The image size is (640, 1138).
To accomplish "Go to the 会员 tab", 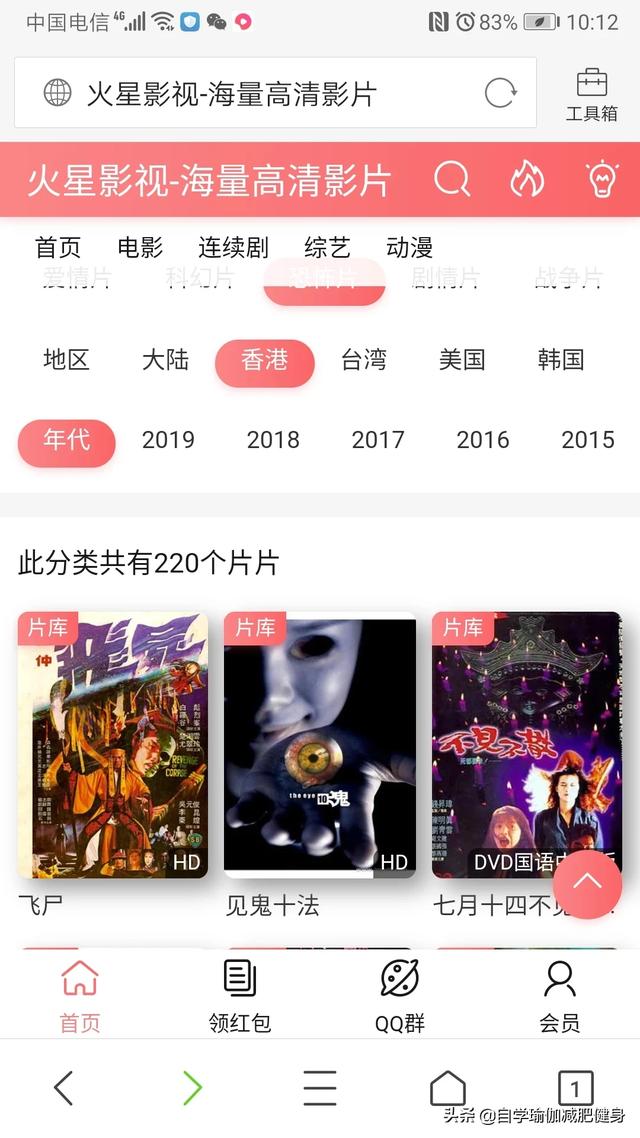I will click(559, 995).
